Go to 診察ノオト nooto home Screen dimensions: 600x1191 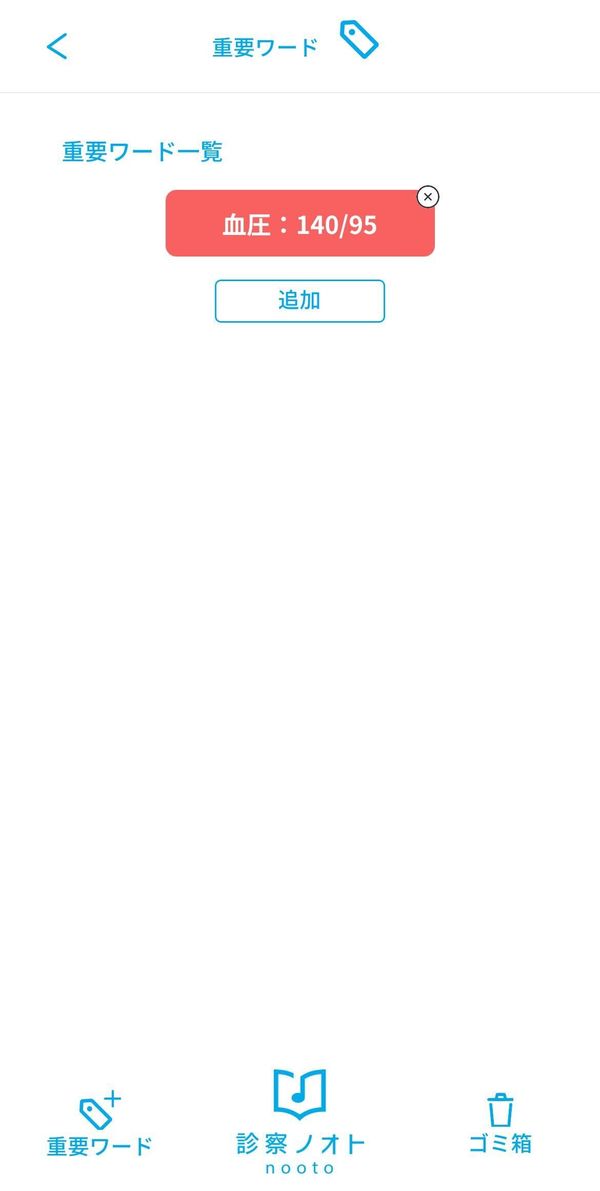coord(300,1122)
